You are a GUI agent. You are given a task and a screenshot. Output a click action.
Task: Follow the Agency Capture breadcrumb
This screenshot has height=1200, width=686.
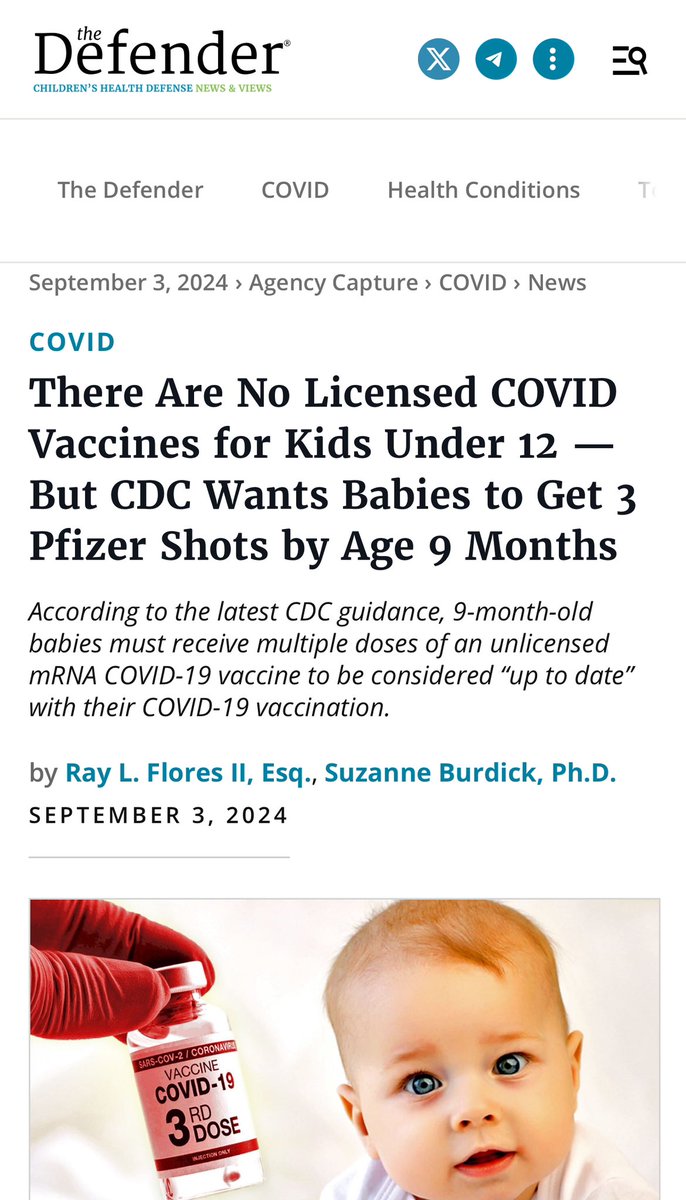333,283
